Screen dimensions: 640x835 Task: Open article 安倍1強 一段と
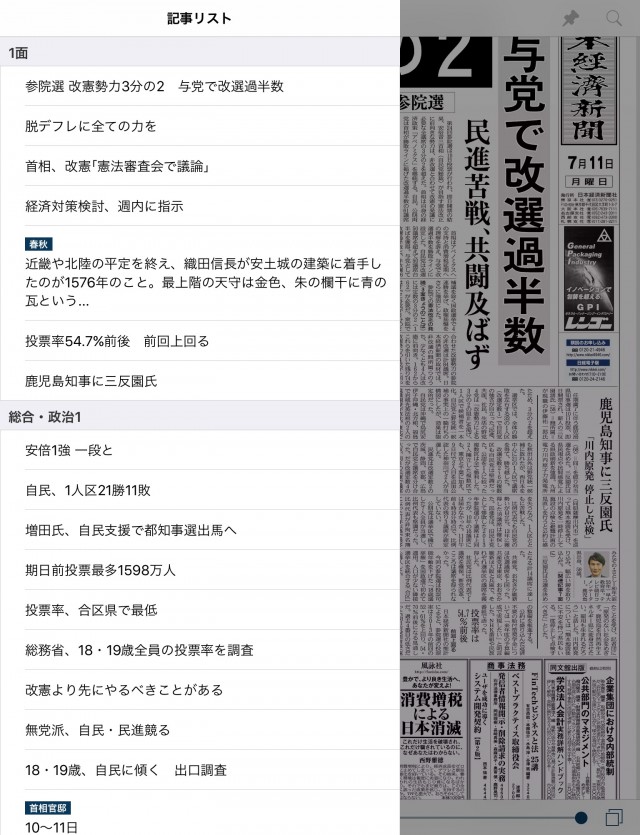(200, 450)
